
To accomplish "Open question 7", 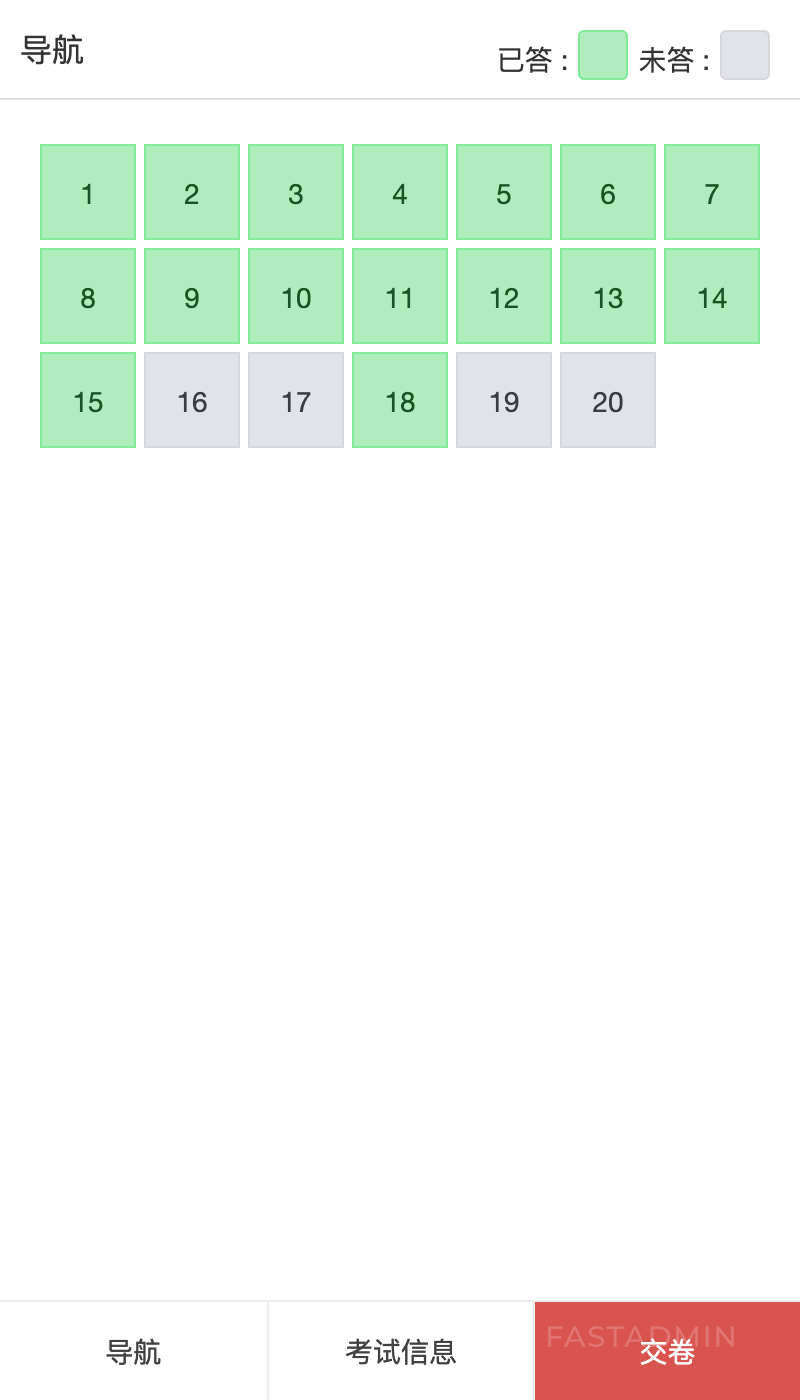I will tap(712, 192).
